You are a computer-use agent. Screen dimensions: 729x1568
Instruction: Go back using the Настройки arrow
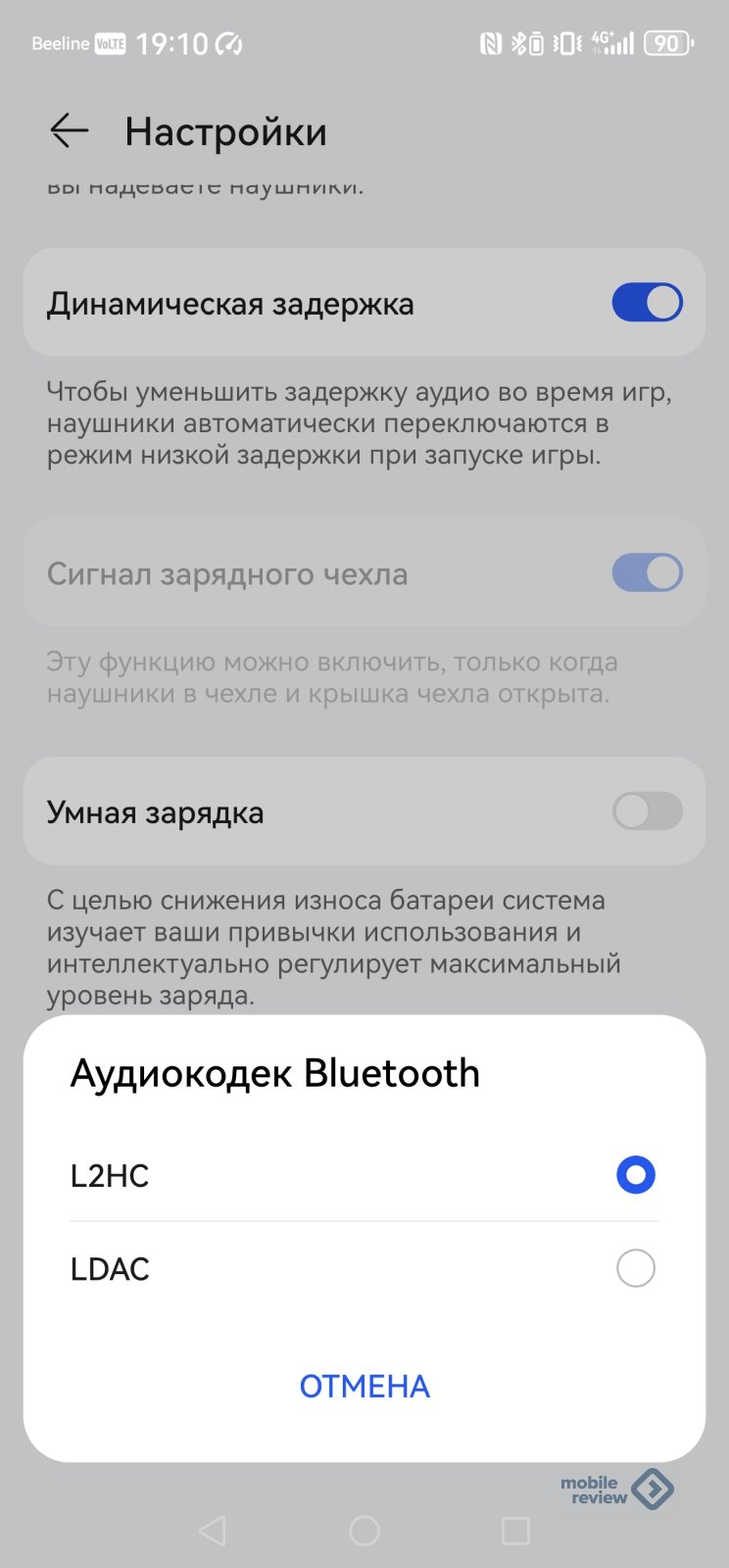70,130
